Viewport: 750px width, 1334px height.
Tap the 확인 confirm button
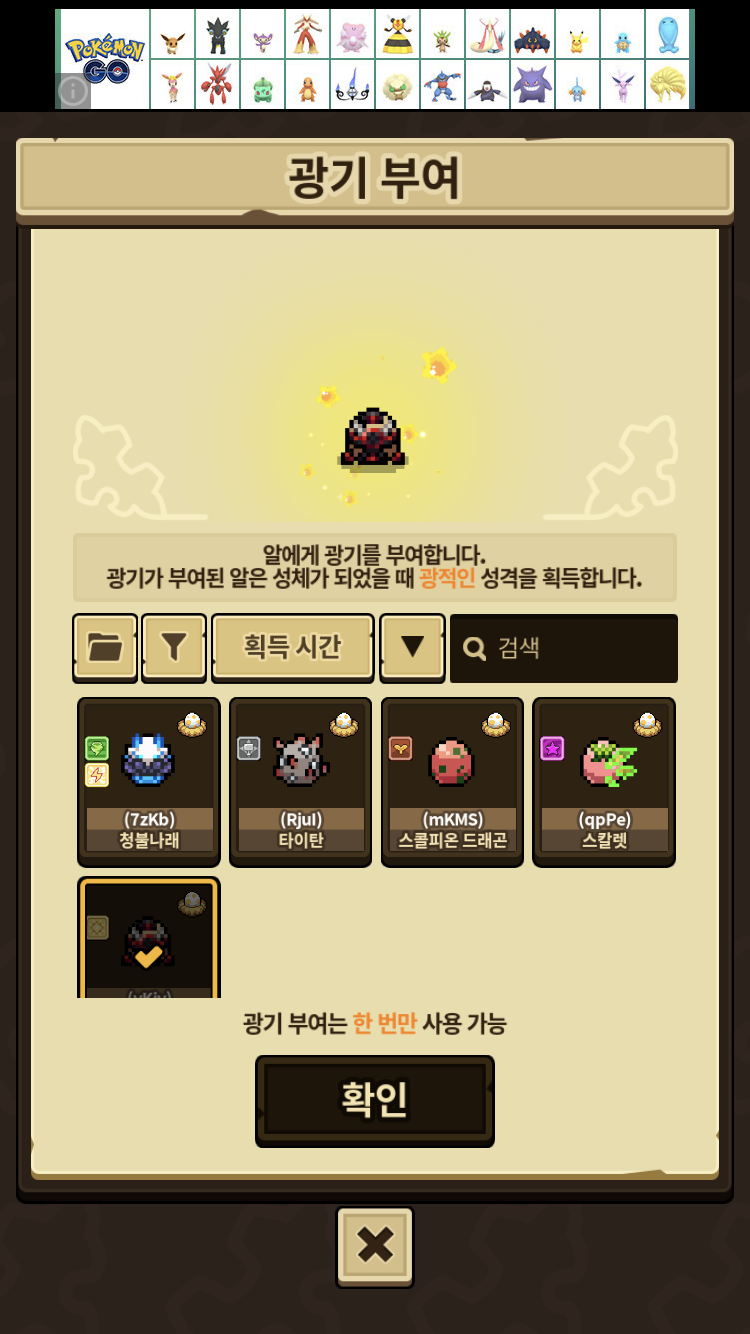point(374,1100)
